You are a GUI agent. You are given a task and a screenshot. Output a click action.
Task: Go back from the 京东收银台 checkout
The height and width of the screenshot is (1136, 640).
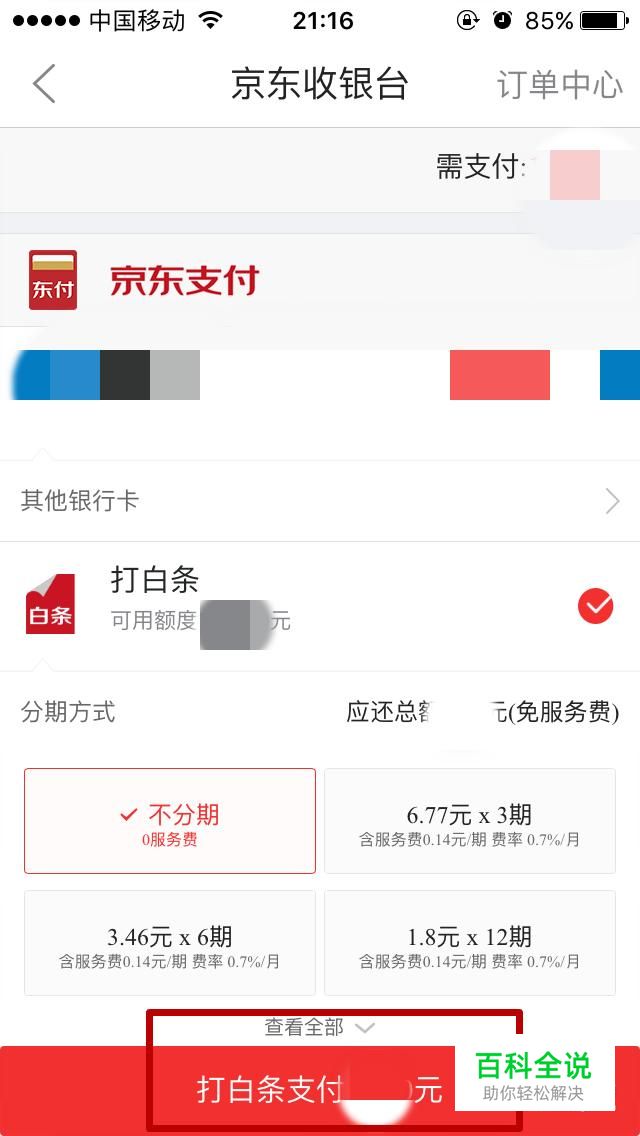click(43, 83)
